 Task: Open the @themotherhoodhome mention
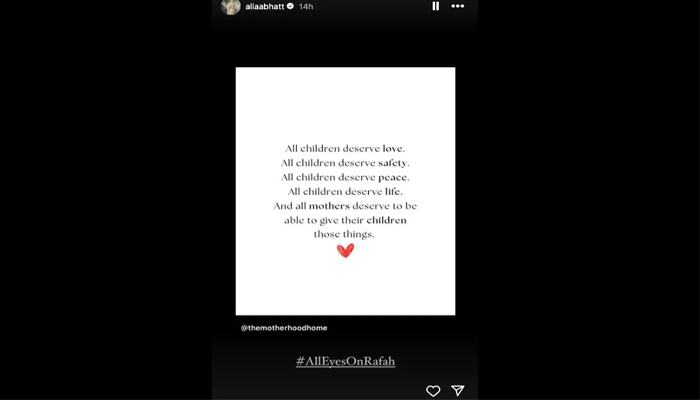(x=285, y=328)
